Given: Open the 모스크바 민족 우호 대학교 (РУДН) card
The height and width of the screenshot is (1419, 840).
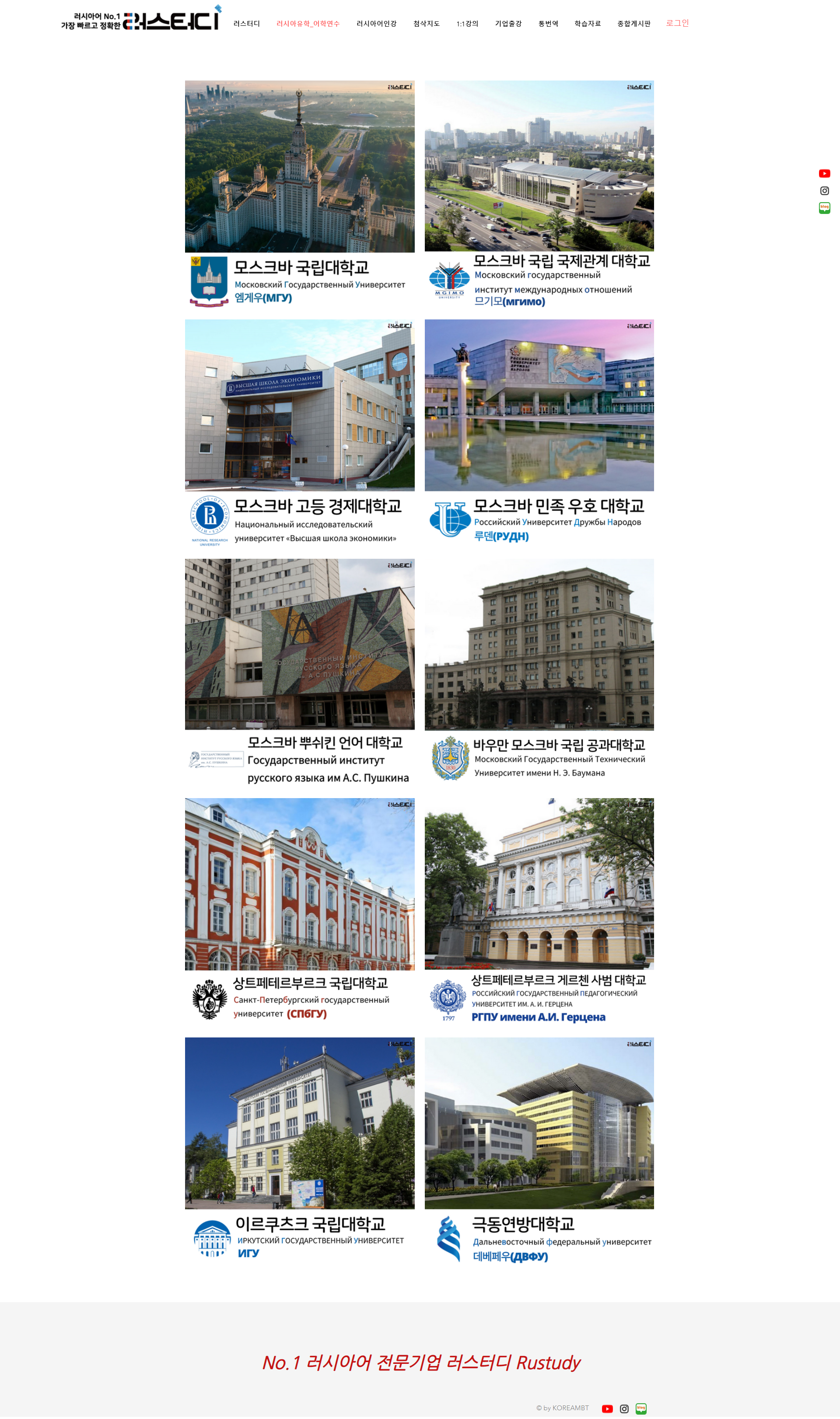Looking at the screenshot, I should tap(539, 434).
